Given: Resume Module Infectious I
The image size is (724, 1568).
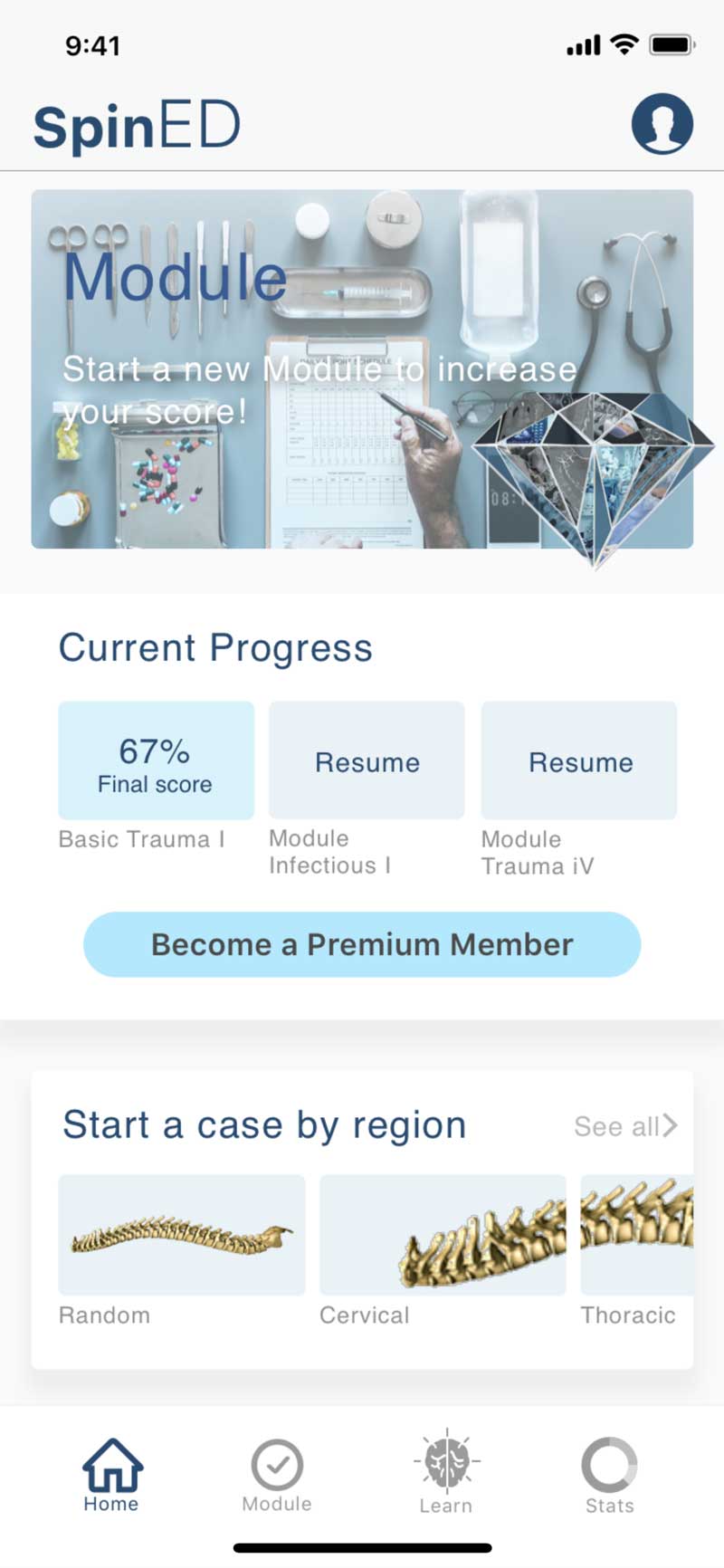Looking at the screenshot, I should [x=367, y=761].
